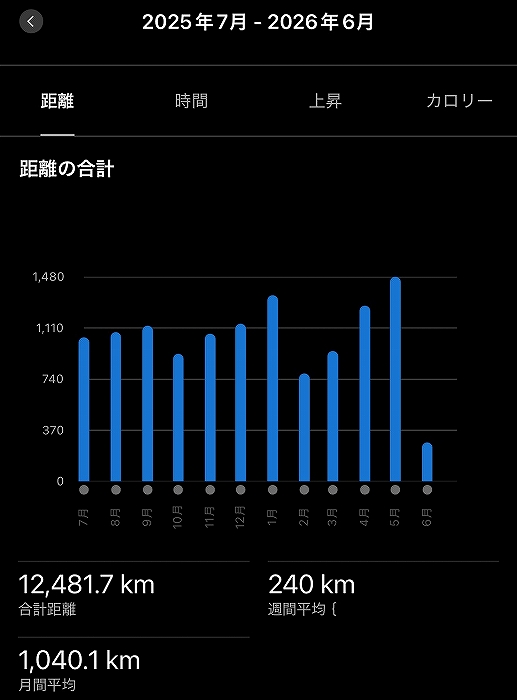Viewport: 517px width, 700px height.
Task: Select the 6月 bar in the chart
Action: tap(427, 462)
